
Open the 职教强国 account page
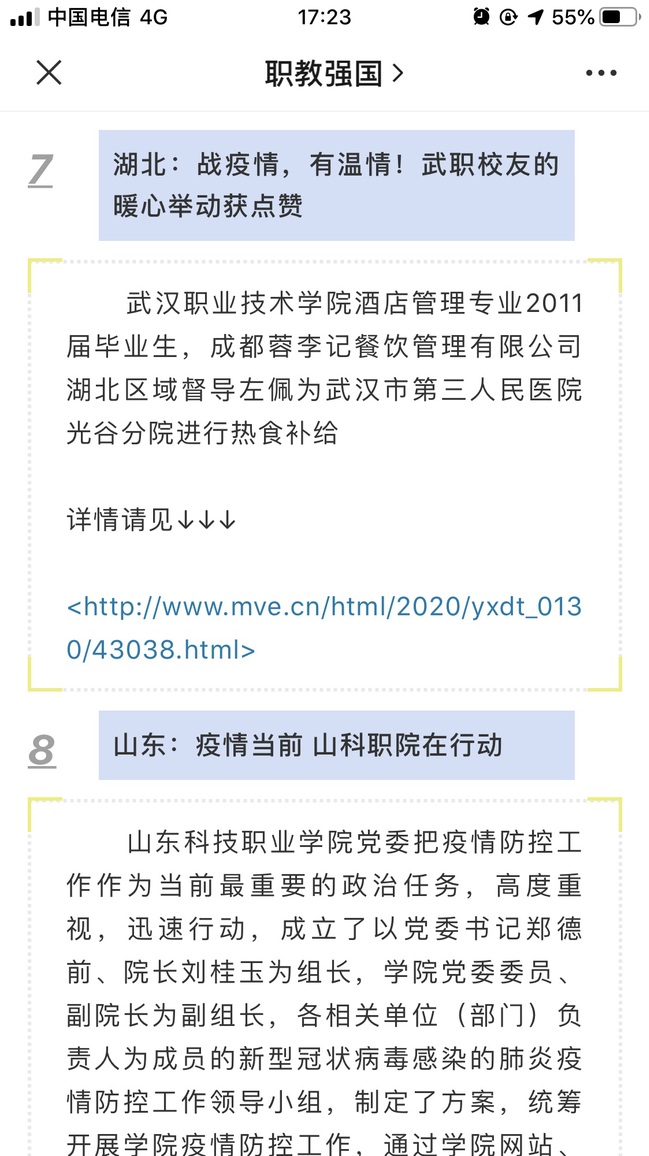(333, 73)
